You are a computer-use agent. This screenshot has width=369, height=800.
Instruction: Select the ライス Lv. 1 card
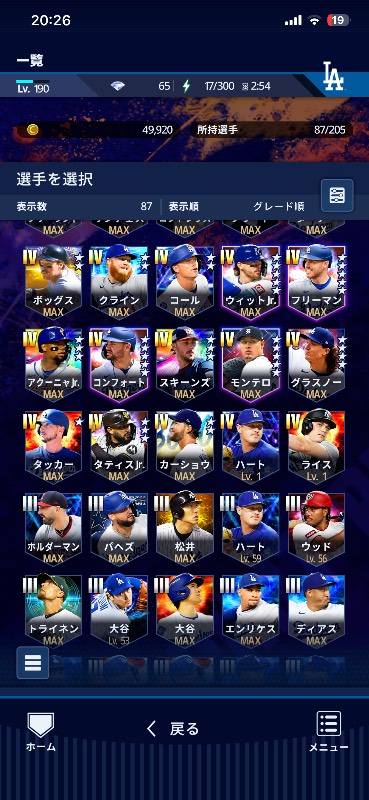(316, 446)
